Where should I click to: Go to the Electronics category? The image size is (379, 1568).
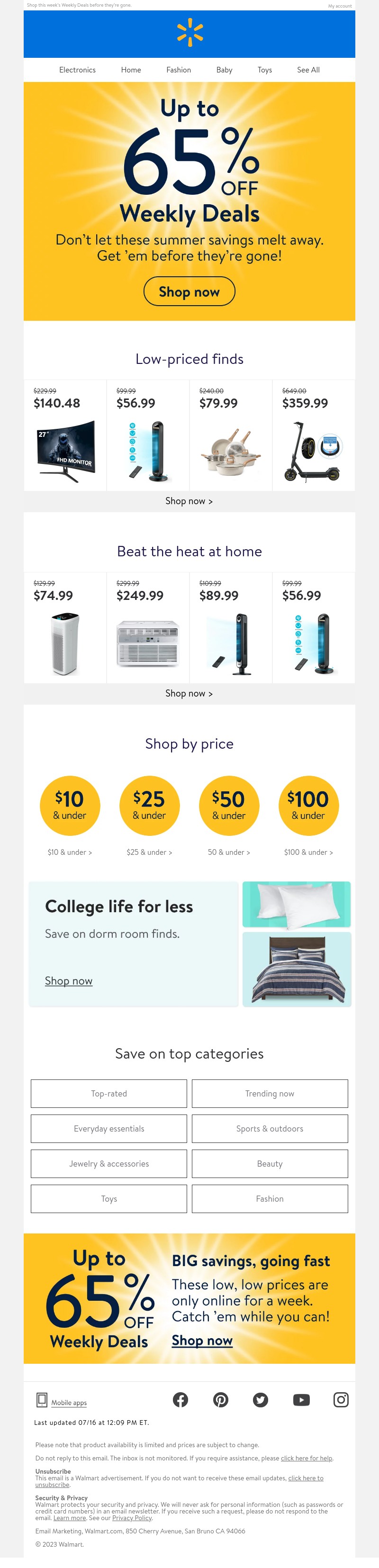click(x=77, y=70)
